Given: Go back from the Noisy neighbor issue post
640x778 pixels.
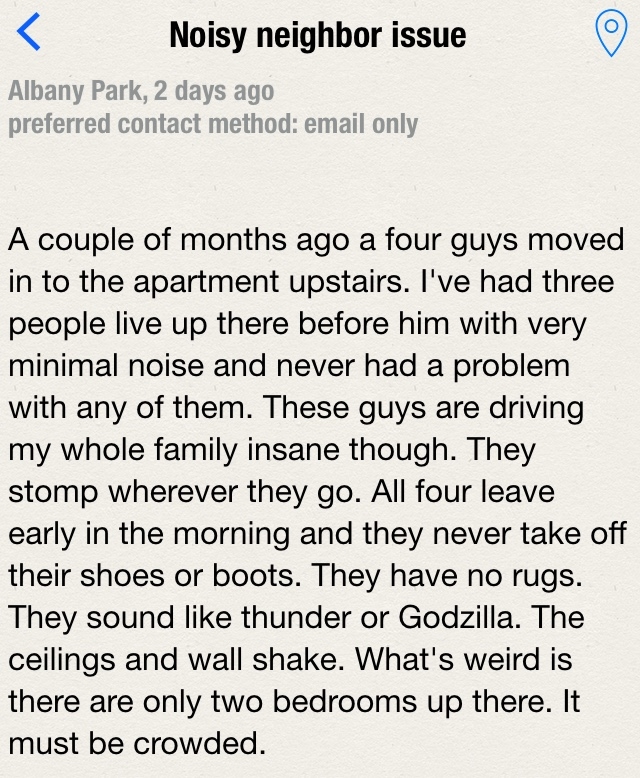Looking at the screenshot, I should (x=31, y=34).
